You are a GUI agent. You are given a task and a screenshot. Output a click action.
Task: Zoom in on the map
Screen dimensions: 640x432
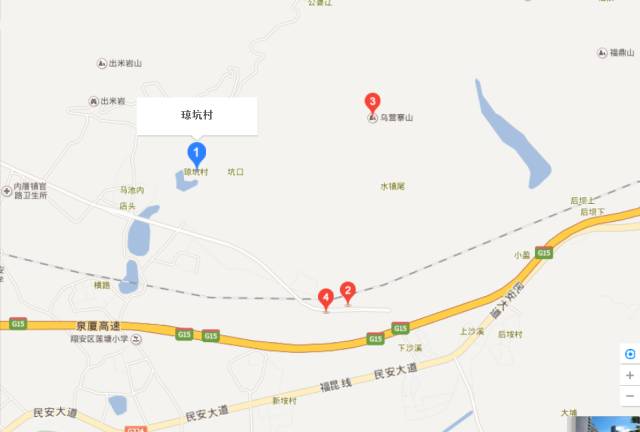click(x=630, y=375)
